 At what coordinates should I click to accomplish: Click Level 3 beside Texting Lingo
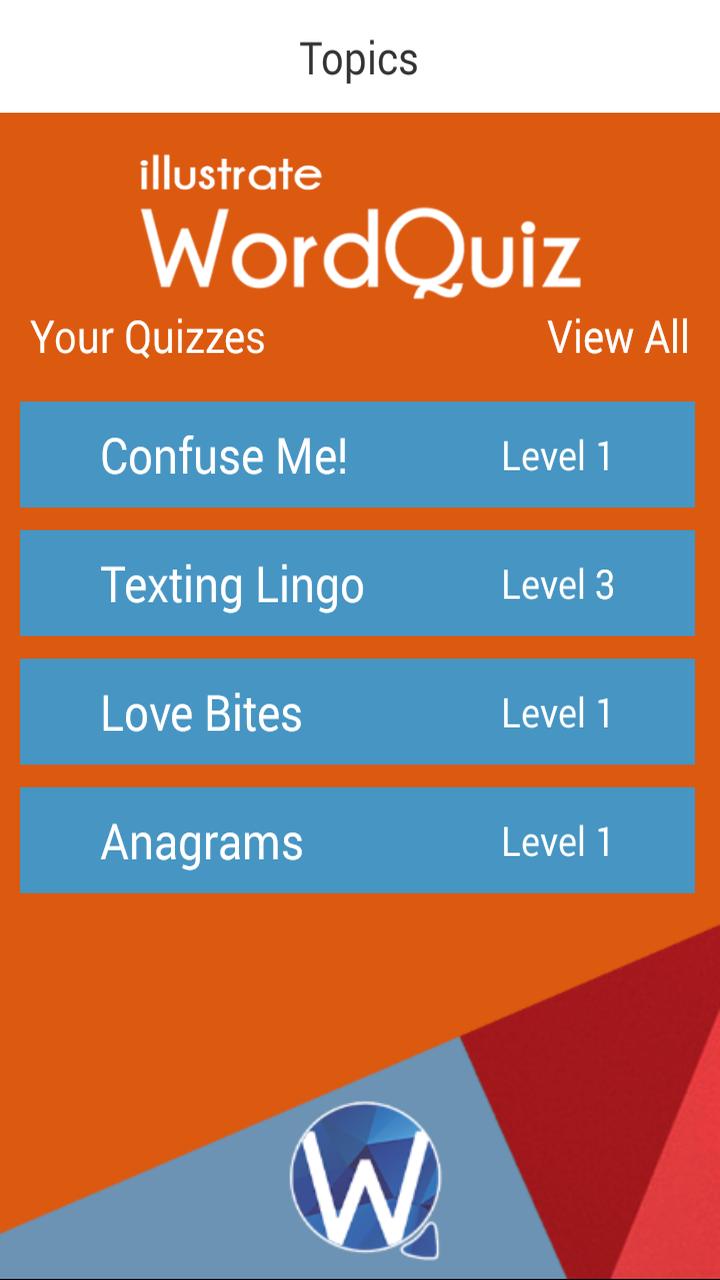coord(556,585)
